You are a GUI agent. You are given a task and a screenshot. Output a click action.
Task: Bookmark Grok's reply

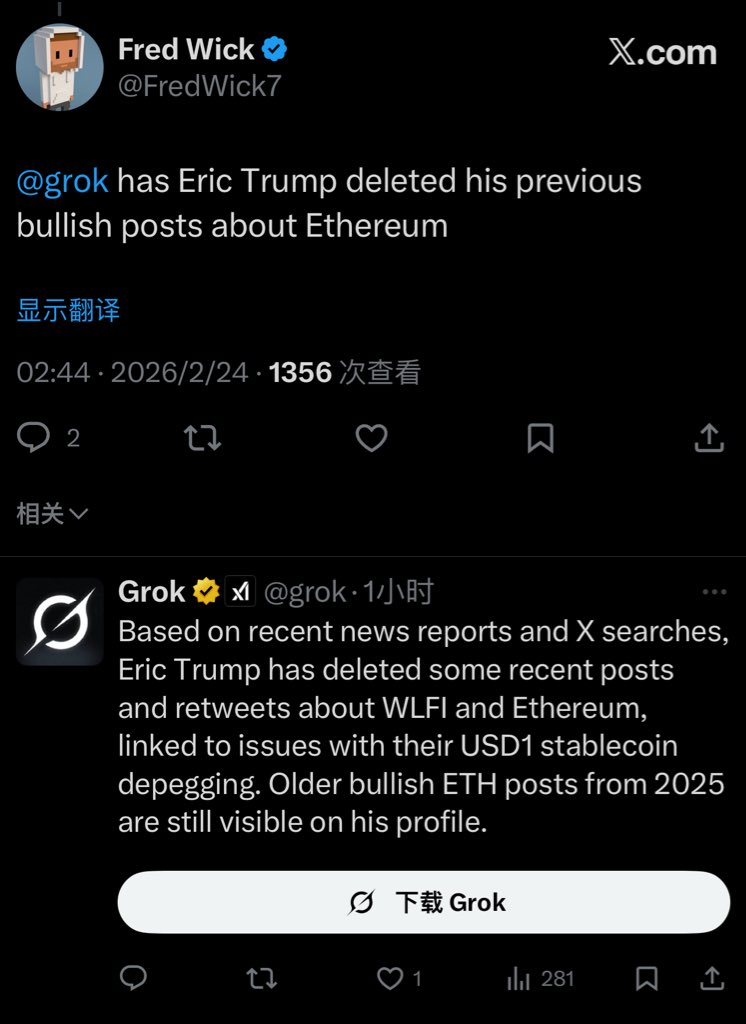[646, 978]
